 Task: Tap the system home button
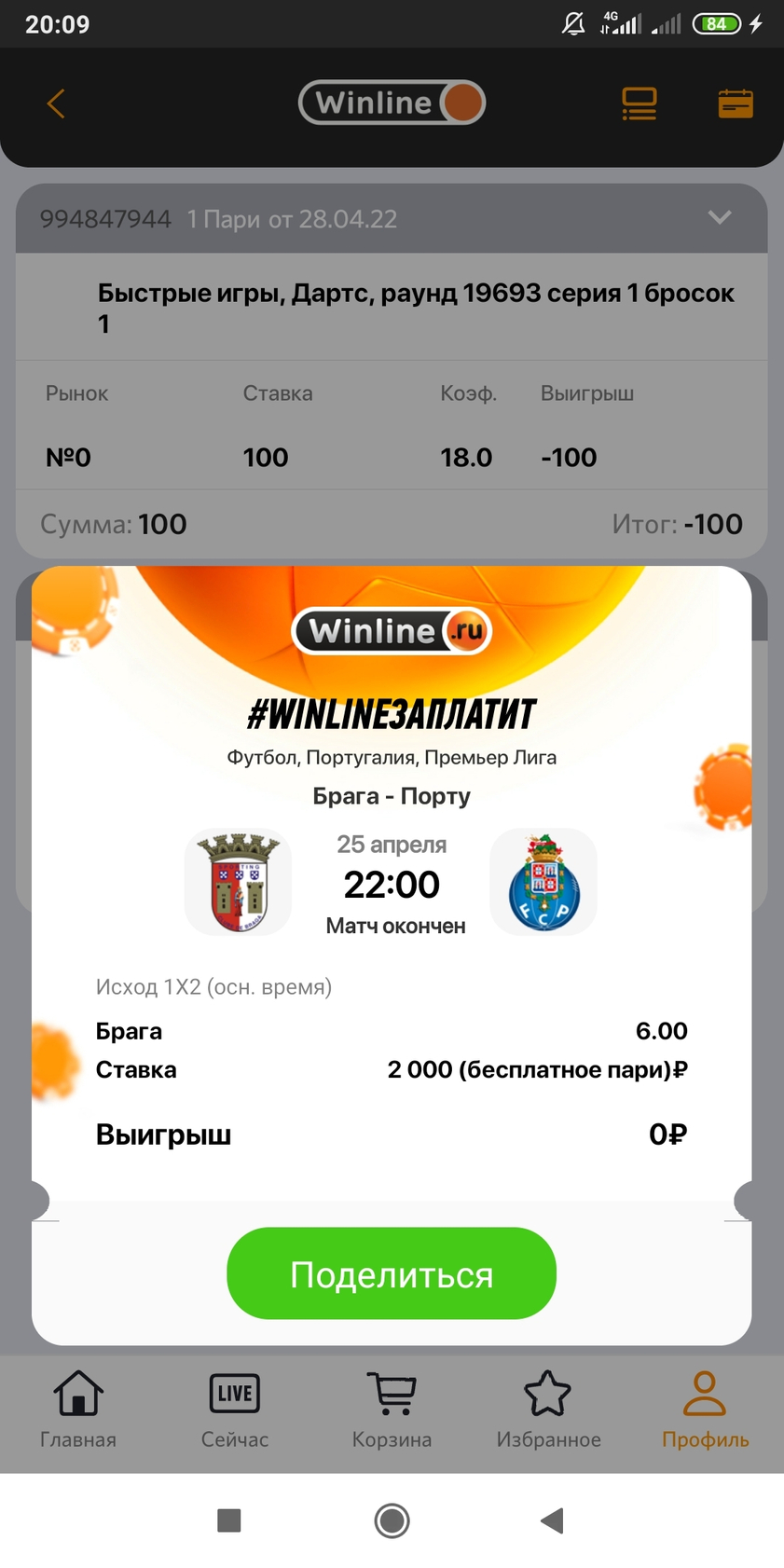(392, 1520)
